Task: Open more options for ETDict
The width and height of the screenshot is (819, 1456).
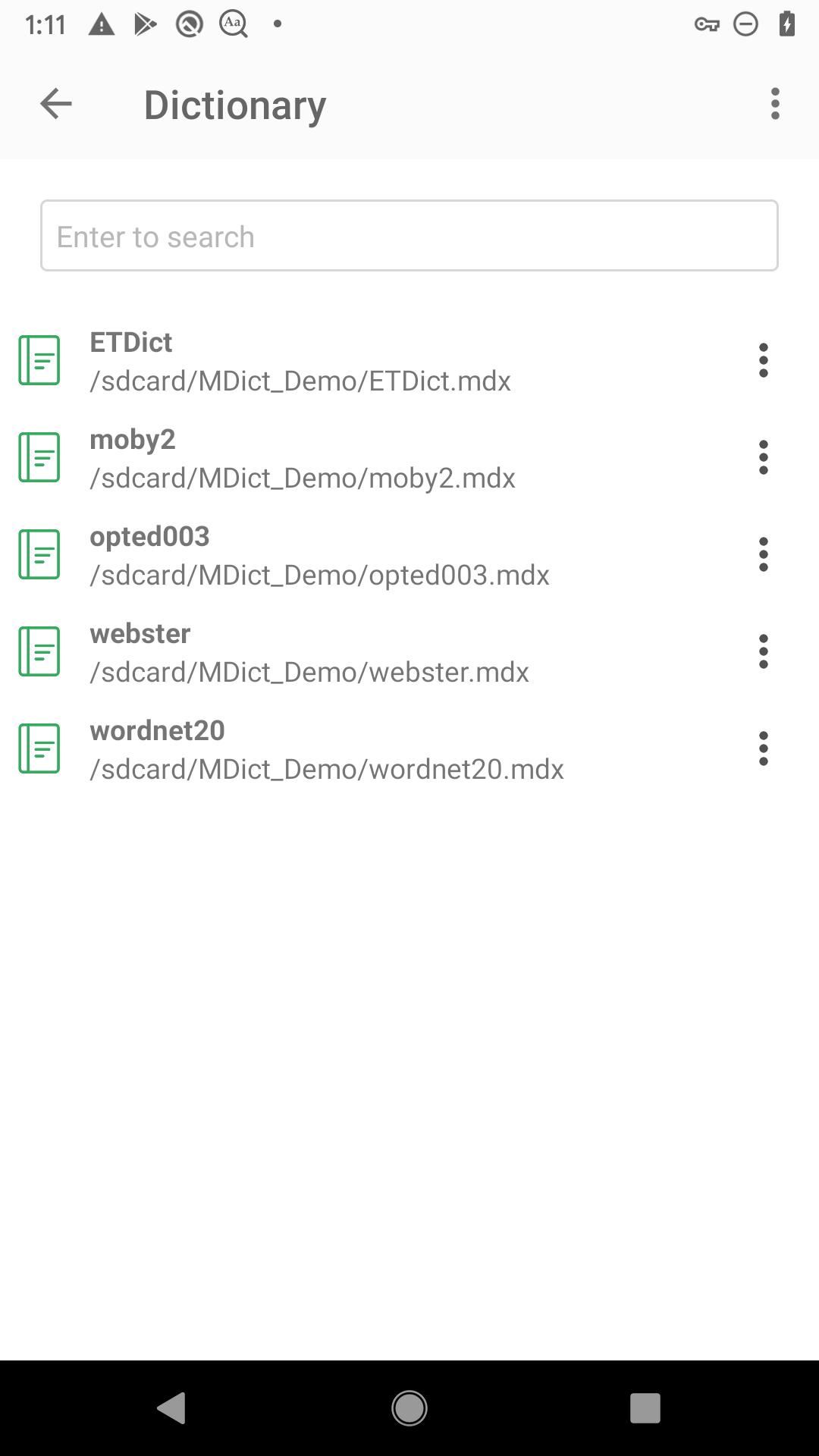Action: tap(764, 360)
